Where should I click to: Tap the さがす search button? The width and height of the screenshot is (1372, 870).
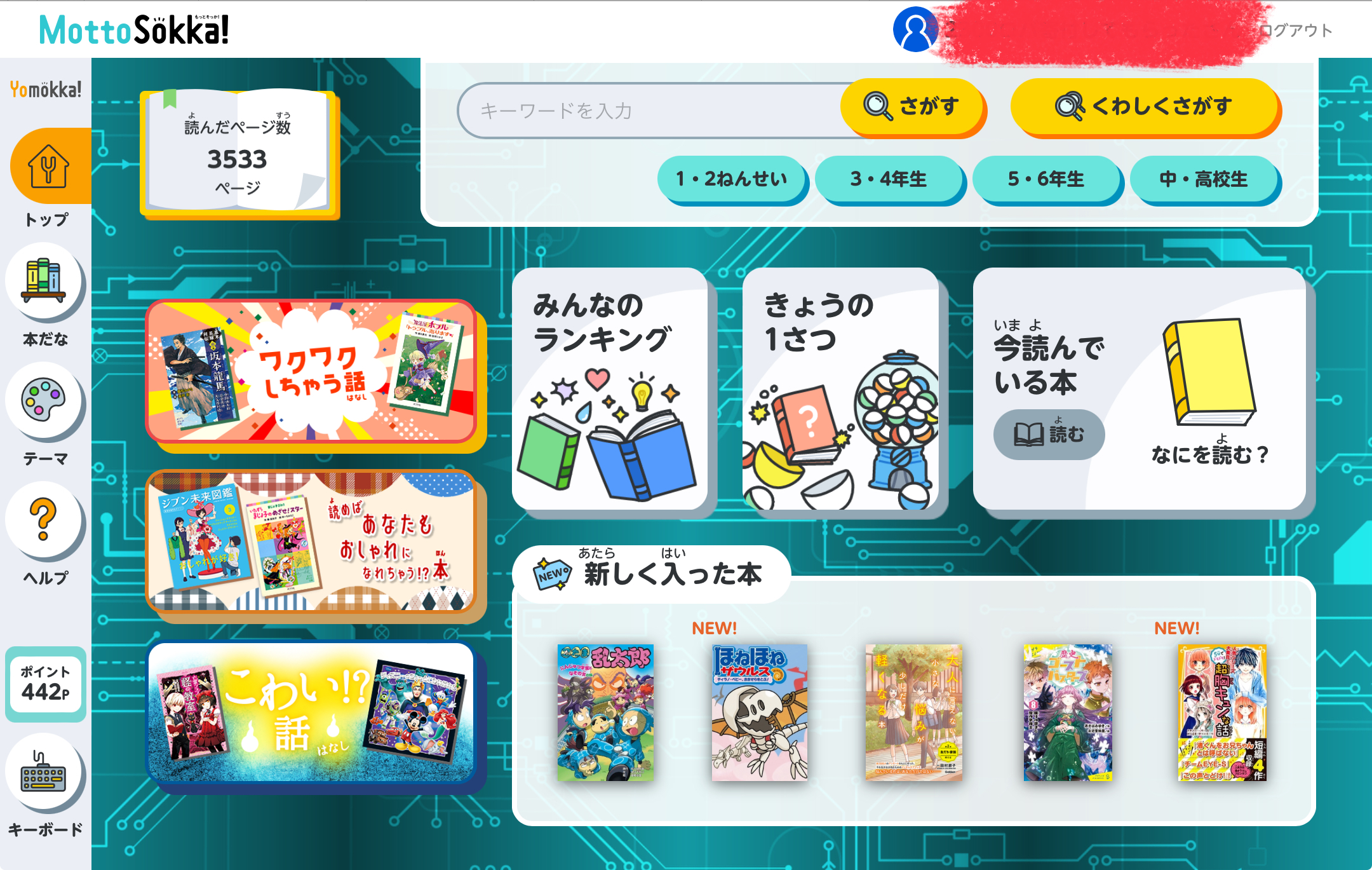coord(912,106)
